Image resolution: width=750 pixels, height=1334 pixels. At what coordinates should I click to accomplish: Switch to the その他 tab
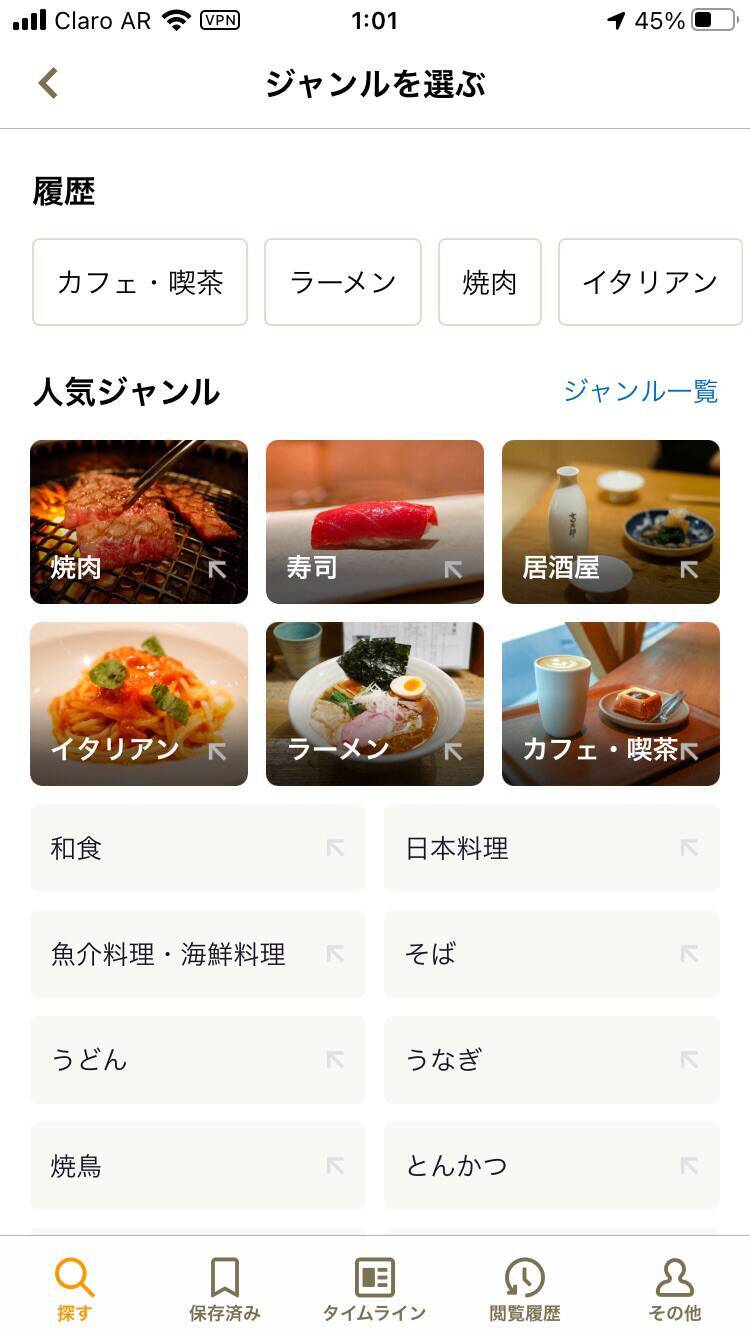[675, 1289]
